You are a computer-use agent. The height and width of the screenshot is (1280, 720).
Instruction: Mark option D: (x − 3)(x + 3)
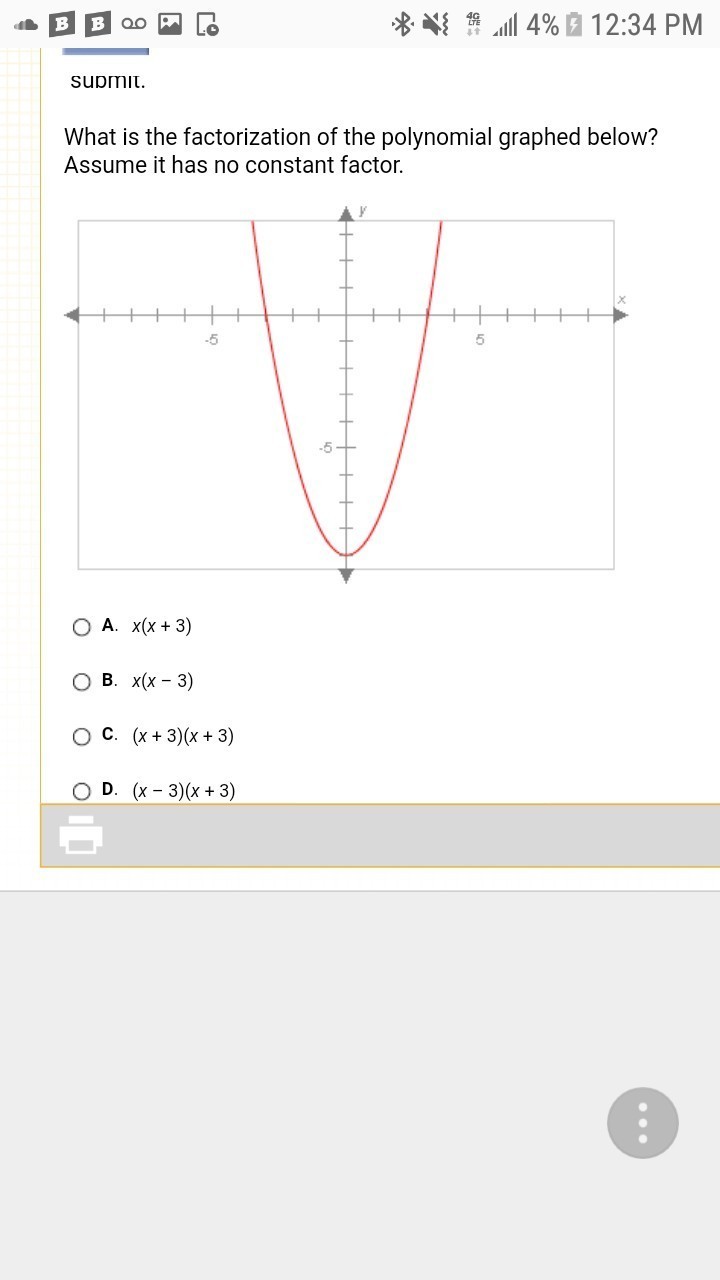pos(82,791)
